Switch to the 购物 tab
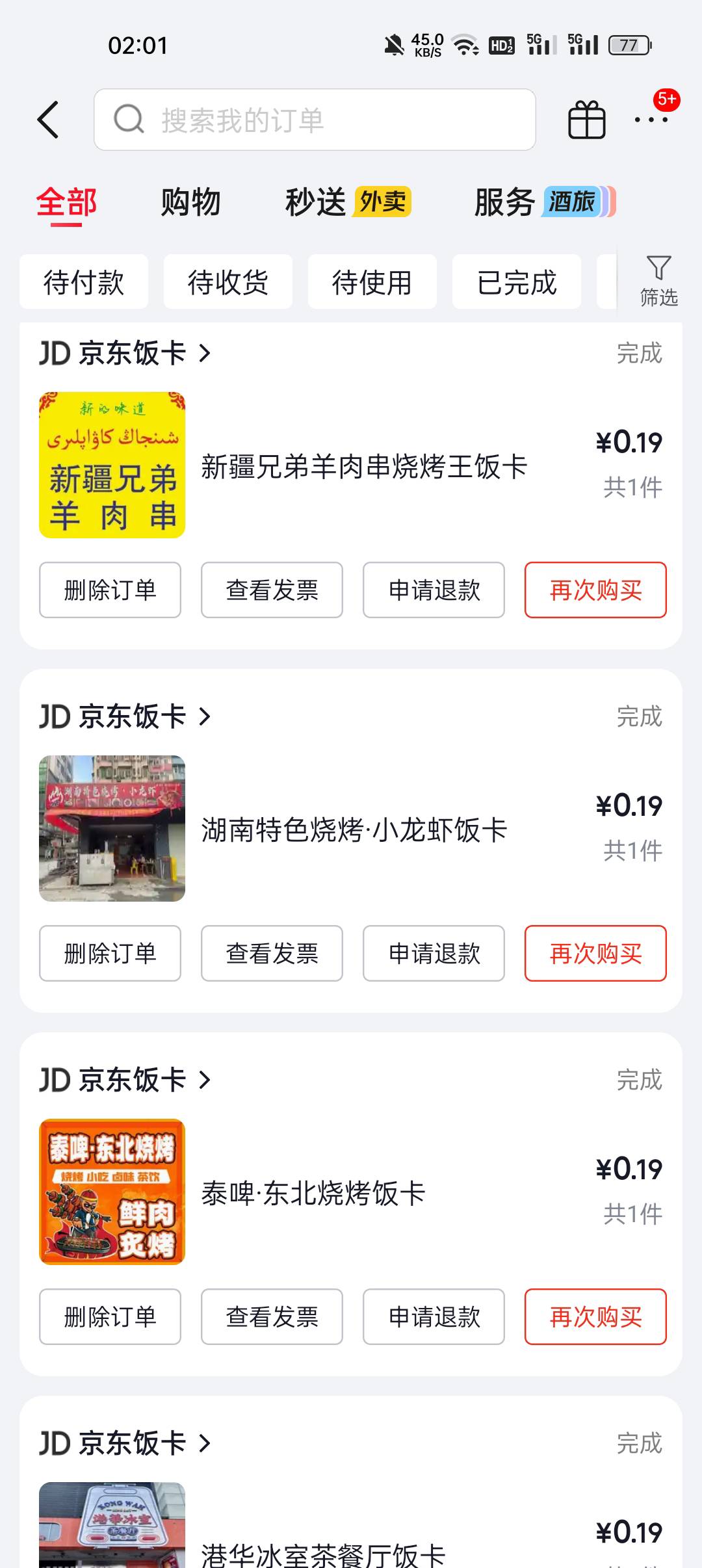702x1568 pixels. pyautogui.click(x=190, y=202)
